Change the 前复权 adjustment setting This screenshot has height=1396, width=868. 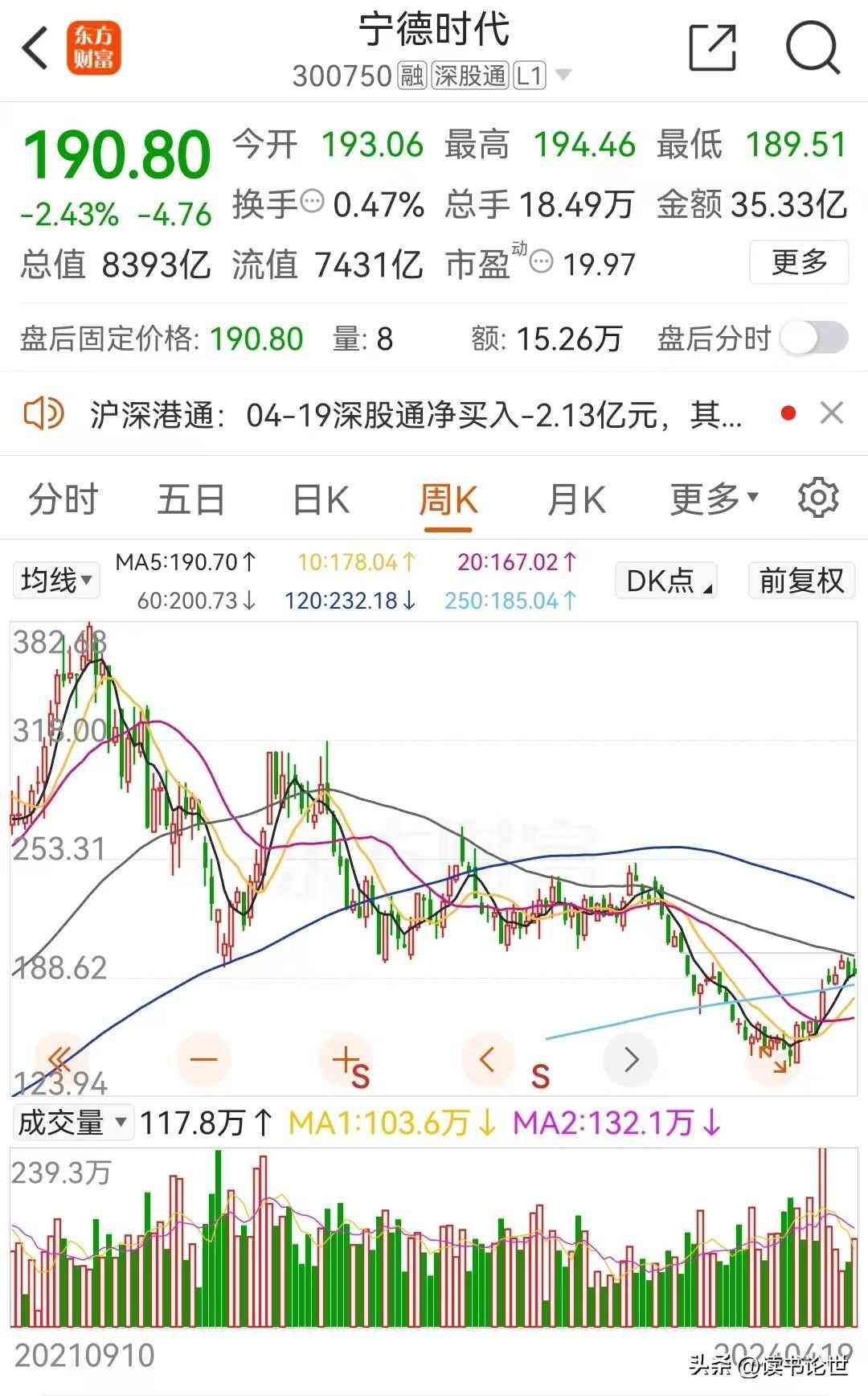800,580
